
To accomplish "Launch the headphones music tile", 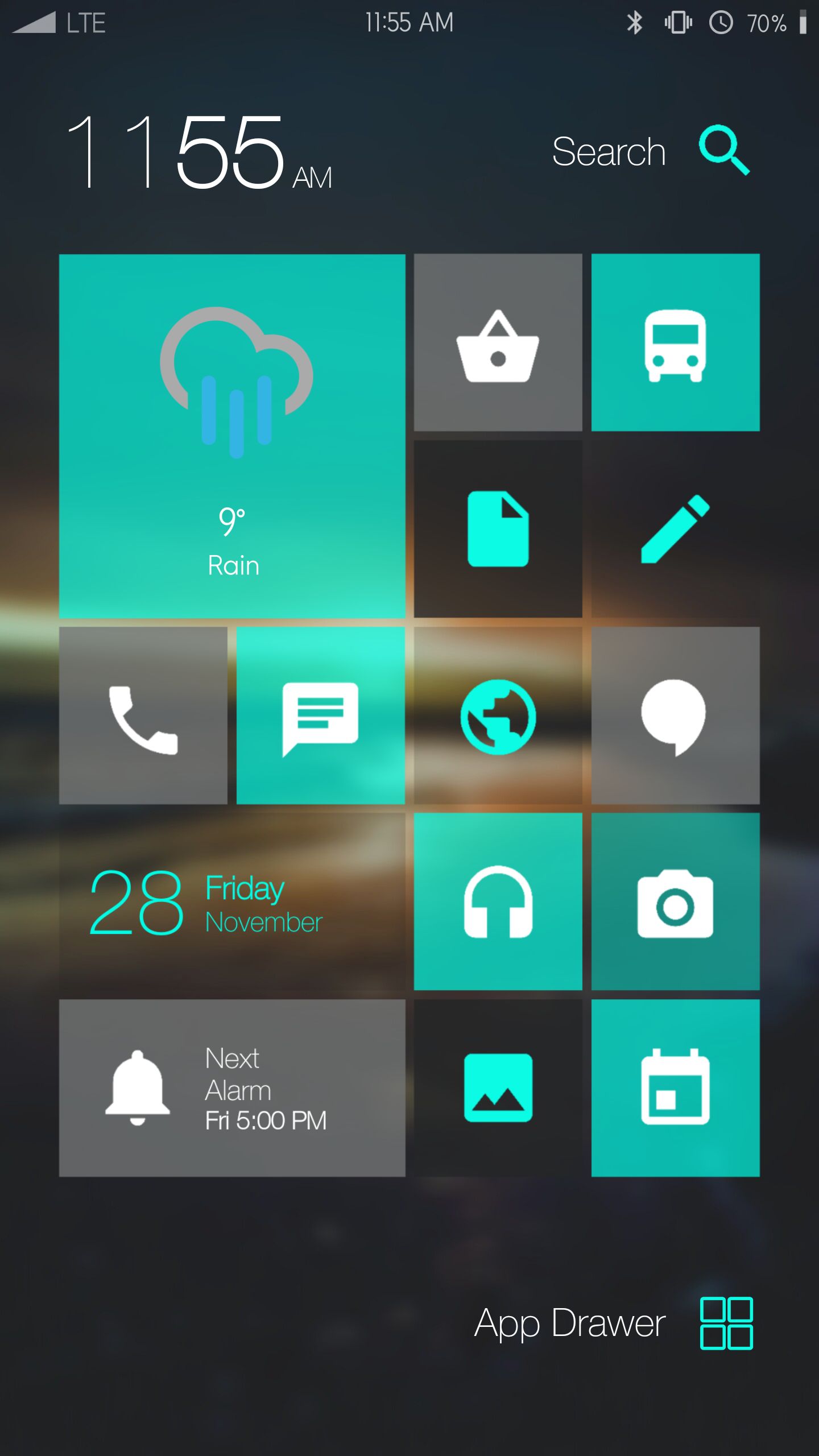I will 498,902.
